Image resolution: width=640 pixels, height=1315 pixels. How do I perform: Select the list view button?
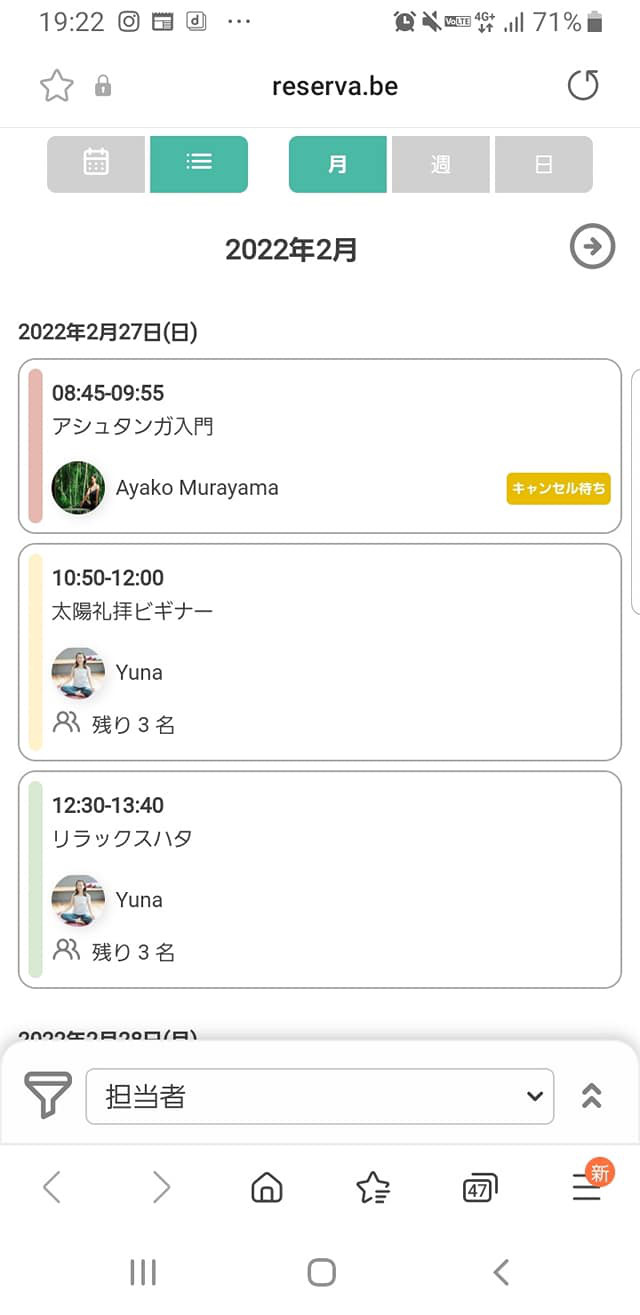[x=199, y=164]
